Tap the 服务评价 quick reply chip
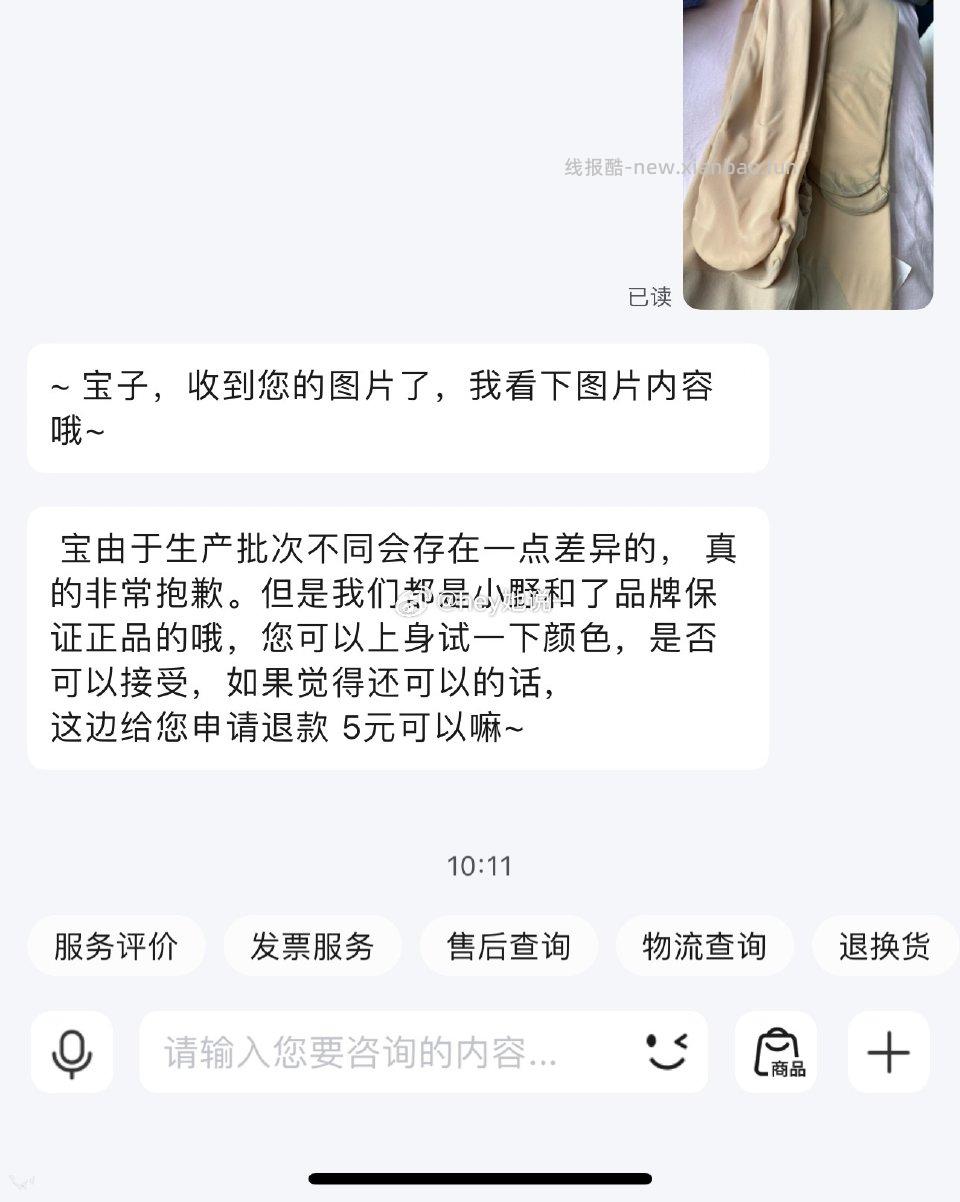The width and height of the screenshot is (960, 1202). pyautogui.click(x=115, y=945)
